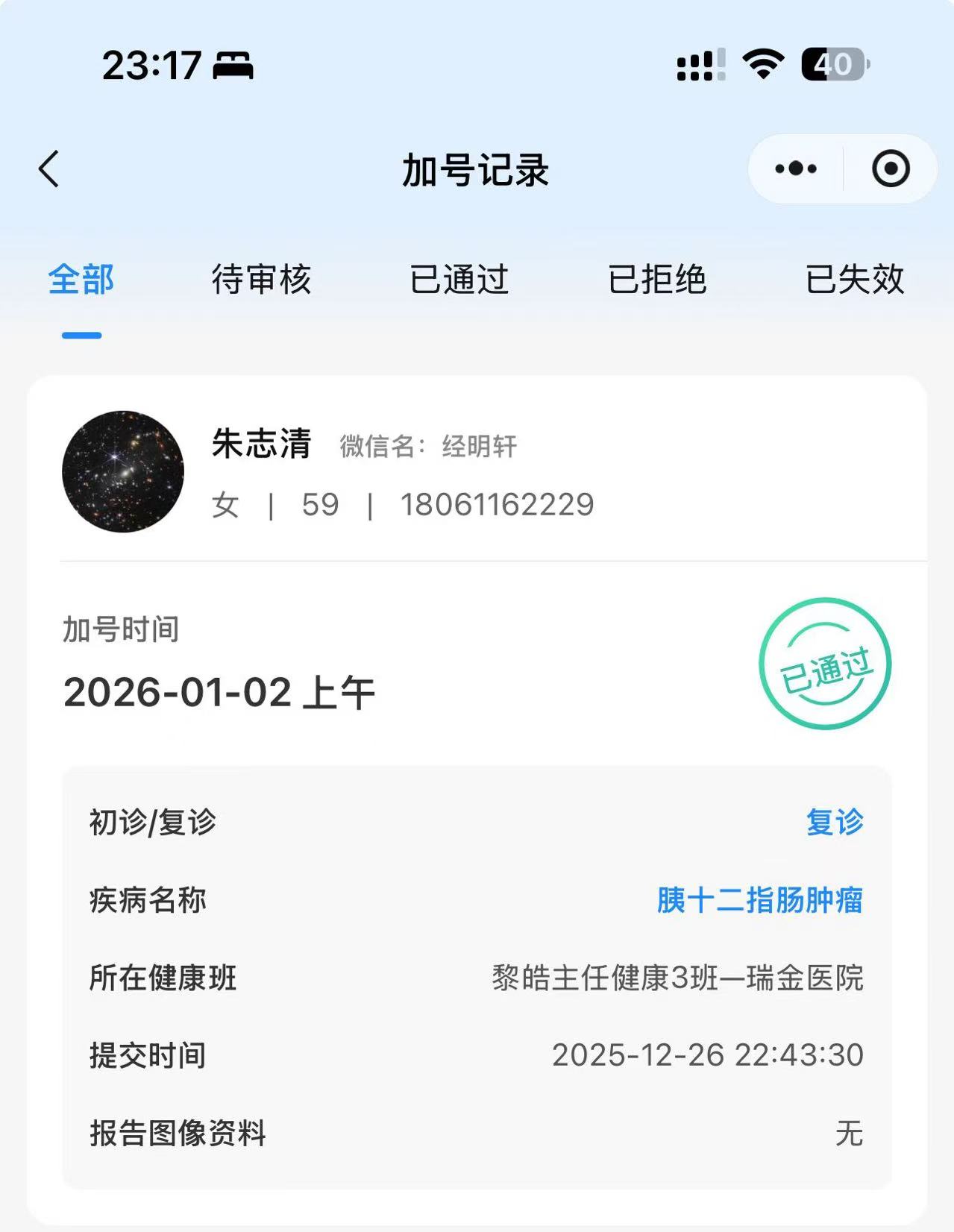Image resolution: width=954 pixels, height=1232 pixels.
Task: Open the mini program more-options menu
Action: point(796,169)
